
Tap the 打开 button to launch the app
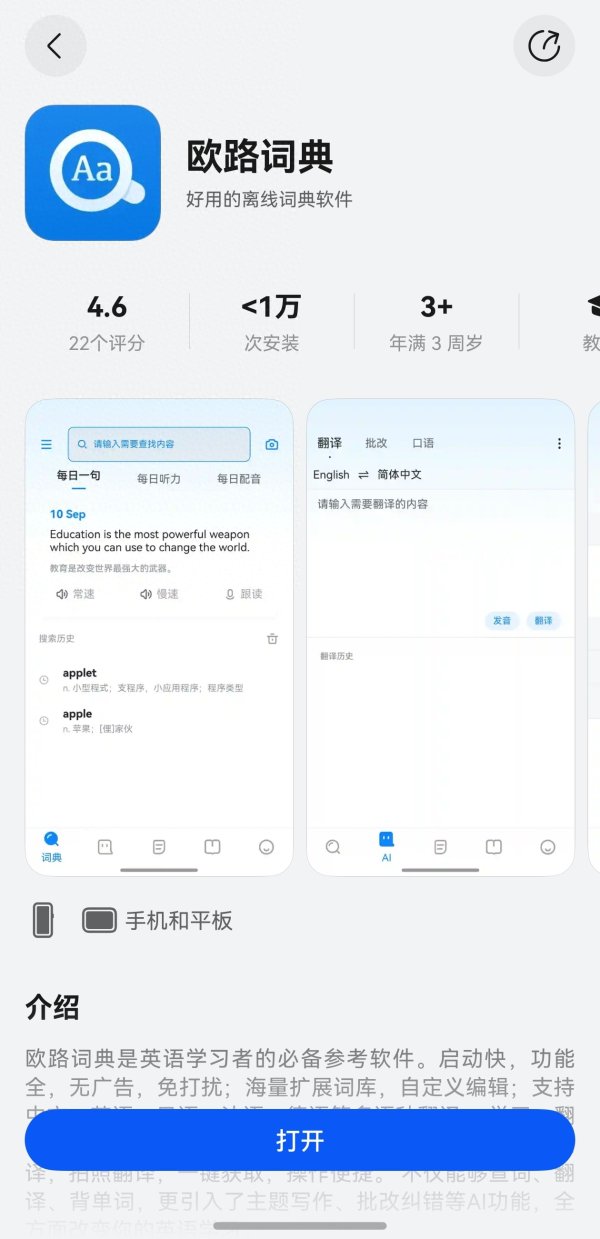(300, 1141)
